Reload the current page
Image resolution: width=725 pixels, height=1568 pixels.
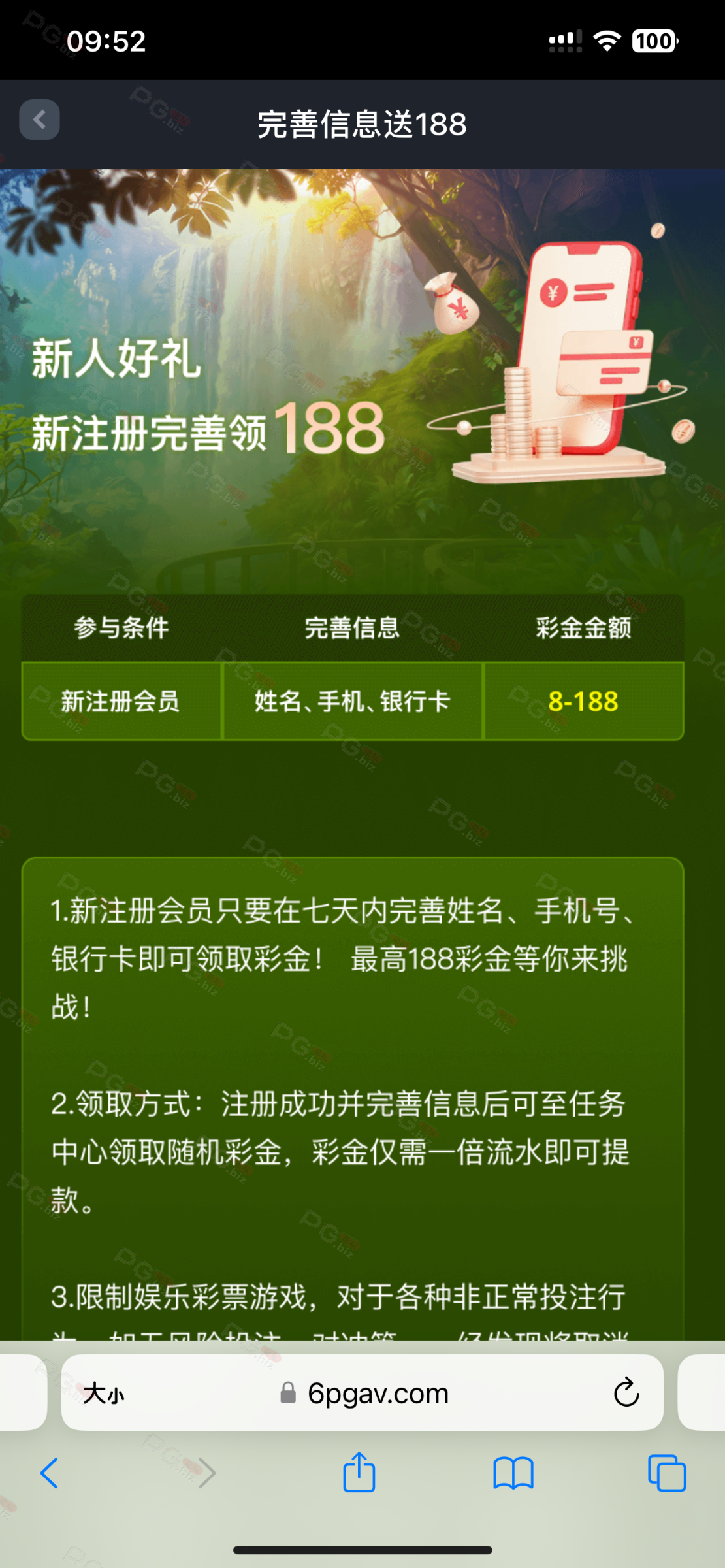[x=626, y=1392]
